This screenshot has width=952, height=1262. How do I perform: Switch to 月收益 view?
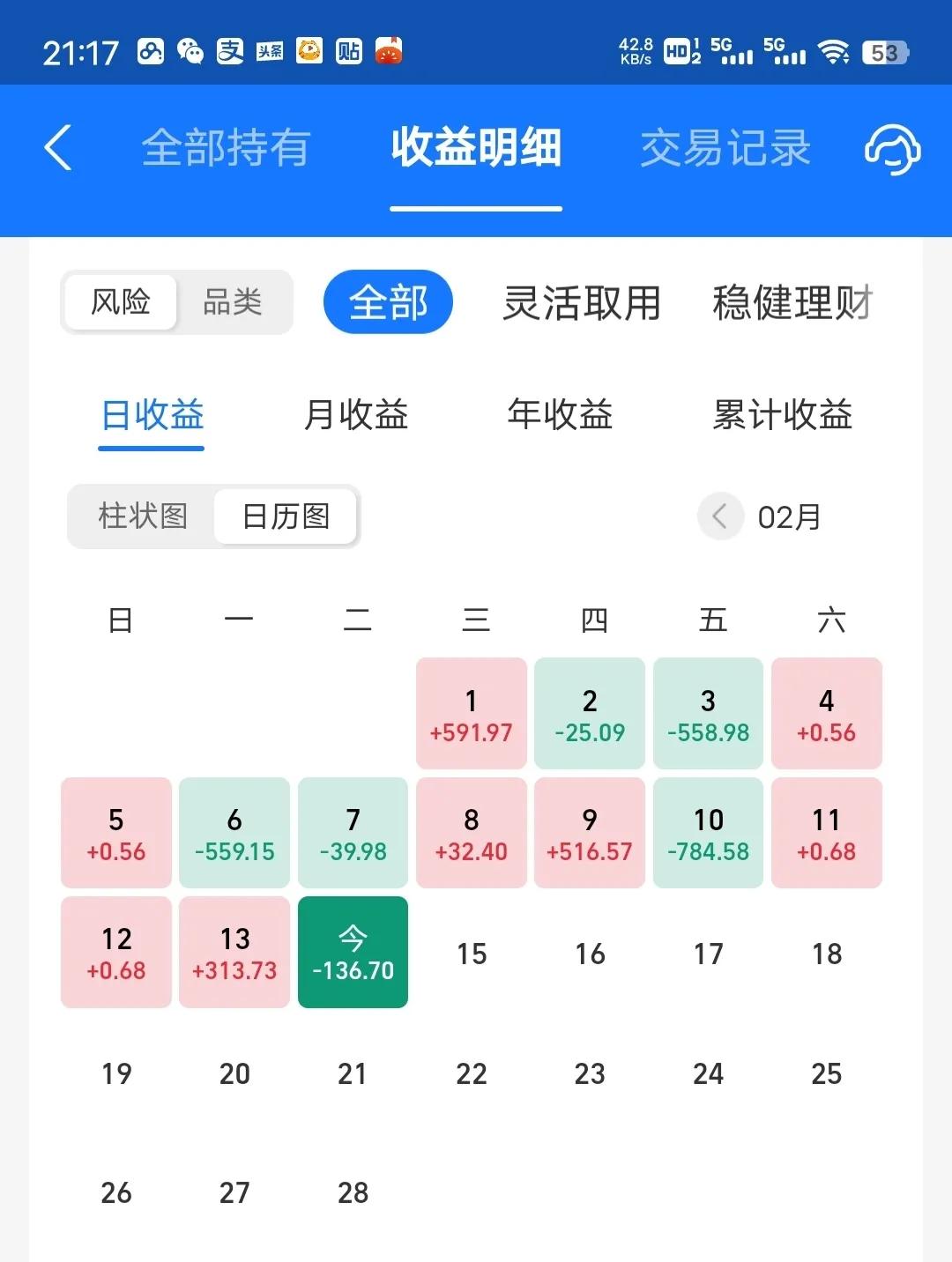coord(356,414)
